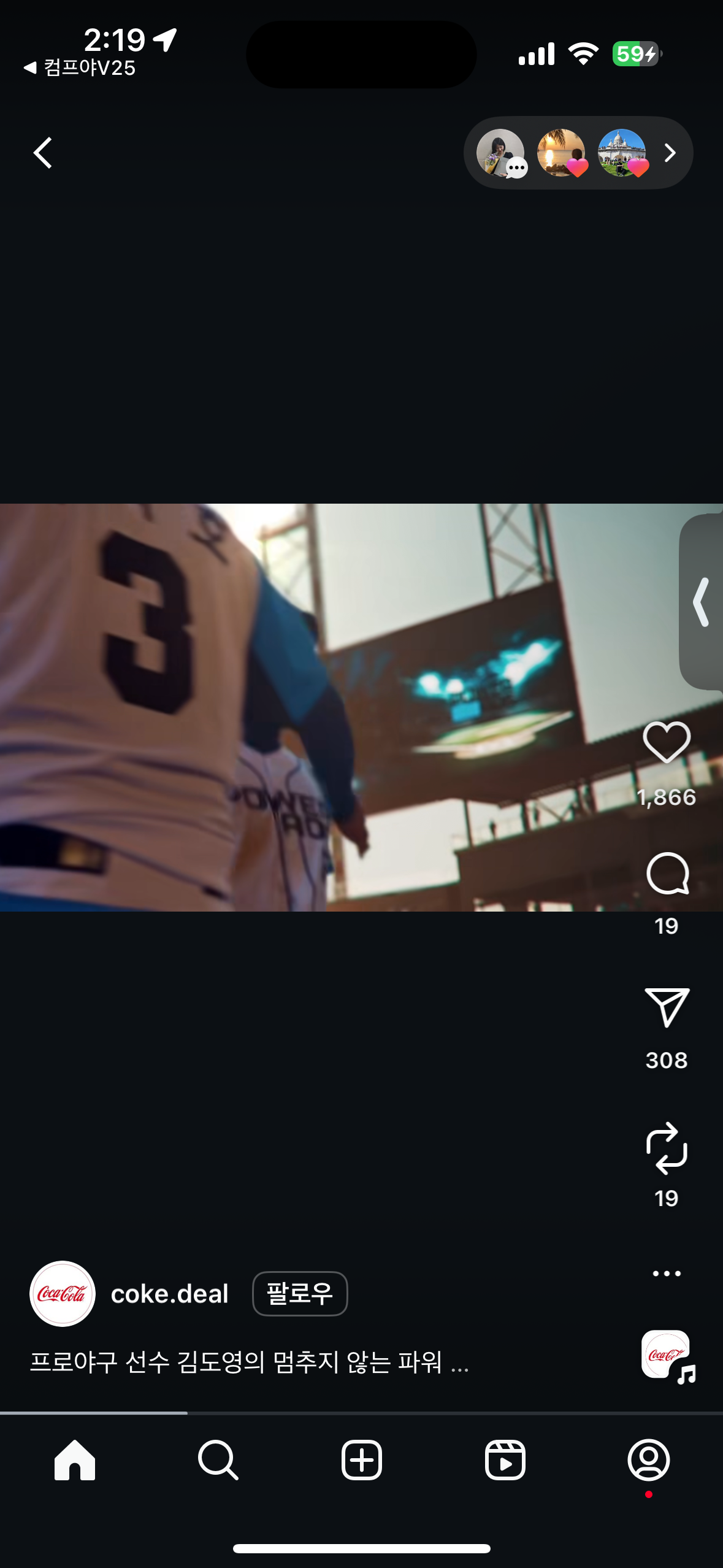Open the coke.deal profile picture
The height and width of the screenshot is (1568, 723).
[63, 1294]
